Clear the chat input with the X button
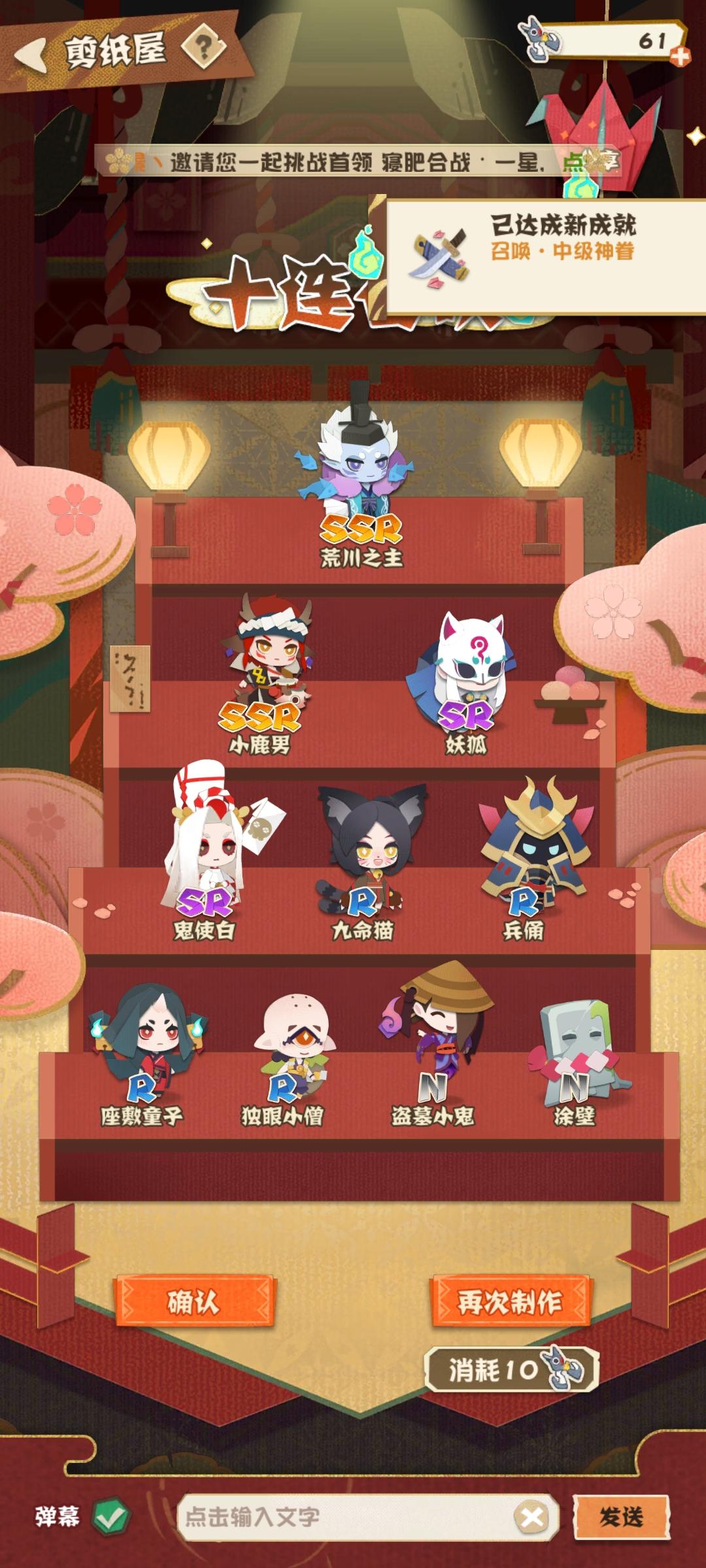Viewport: 706px width, 1568px height. point(531,1514)
